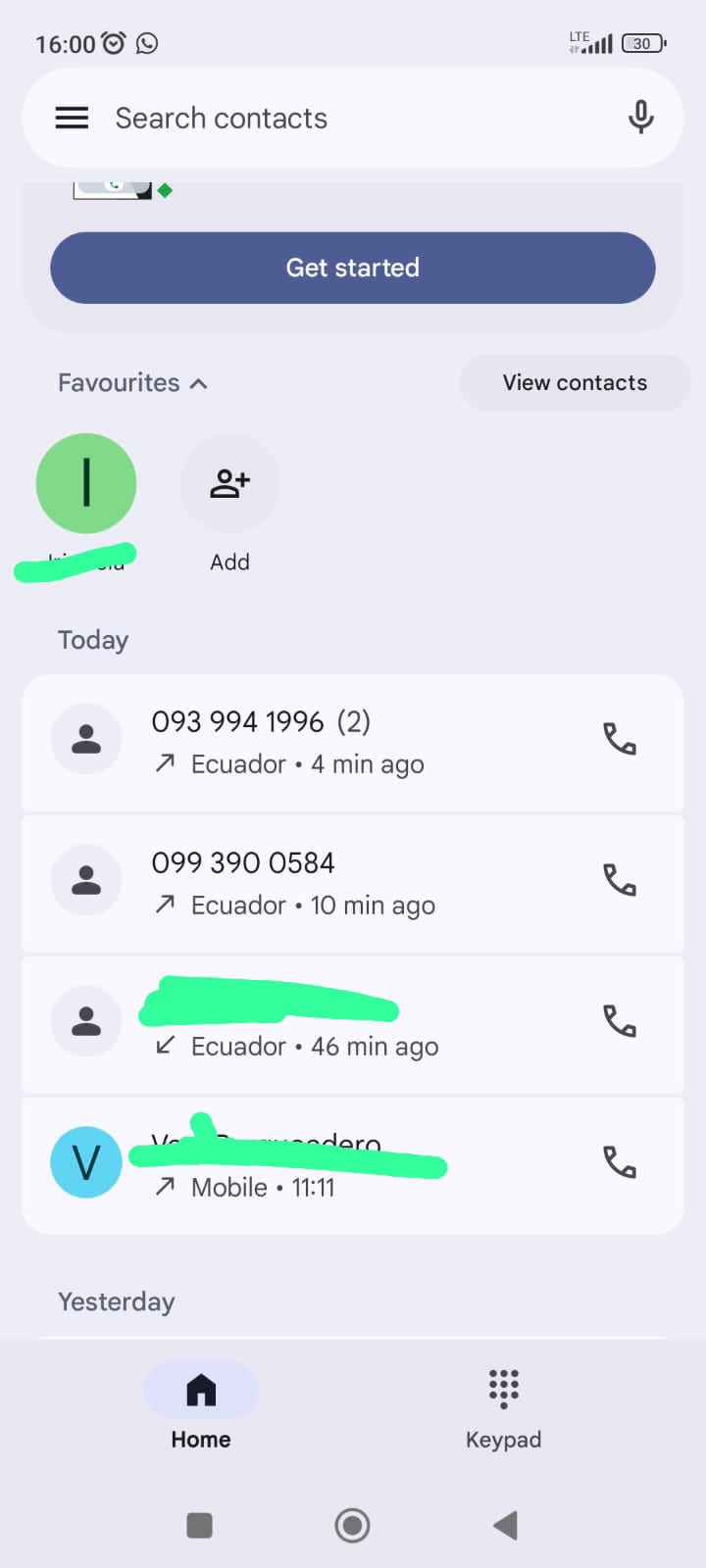706x1568 pixels.
Task: Open recent apps with the square button
Action: [200, 1525]
